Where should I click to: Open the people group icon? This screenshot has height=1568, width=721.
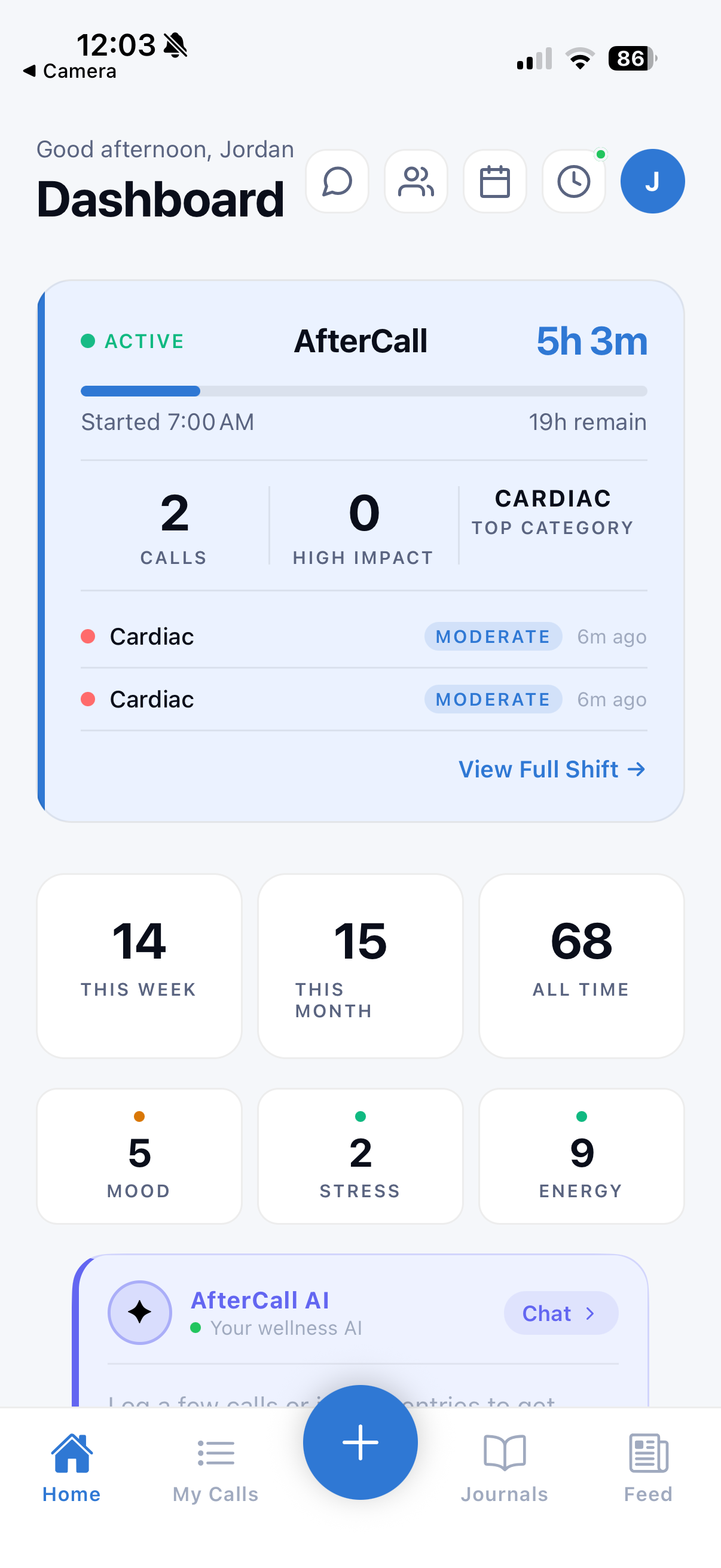pos(416,181)
